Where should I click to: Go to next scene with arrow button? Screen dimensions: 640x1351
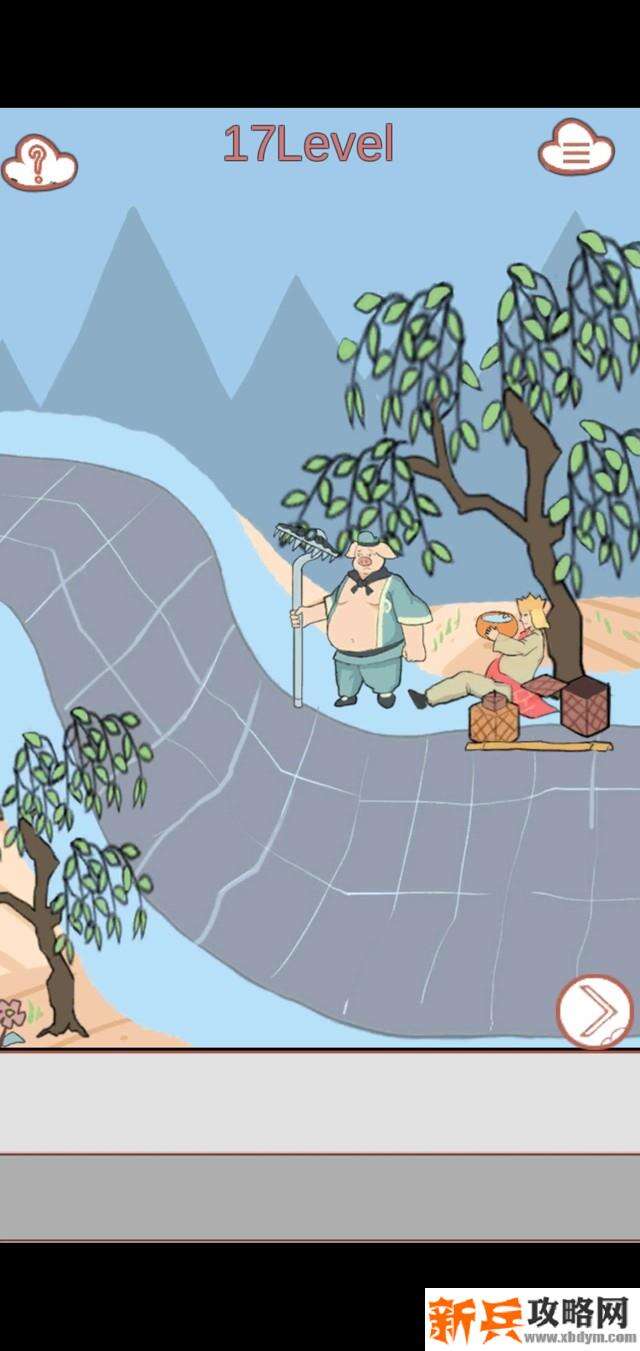tap(596, 1012)
